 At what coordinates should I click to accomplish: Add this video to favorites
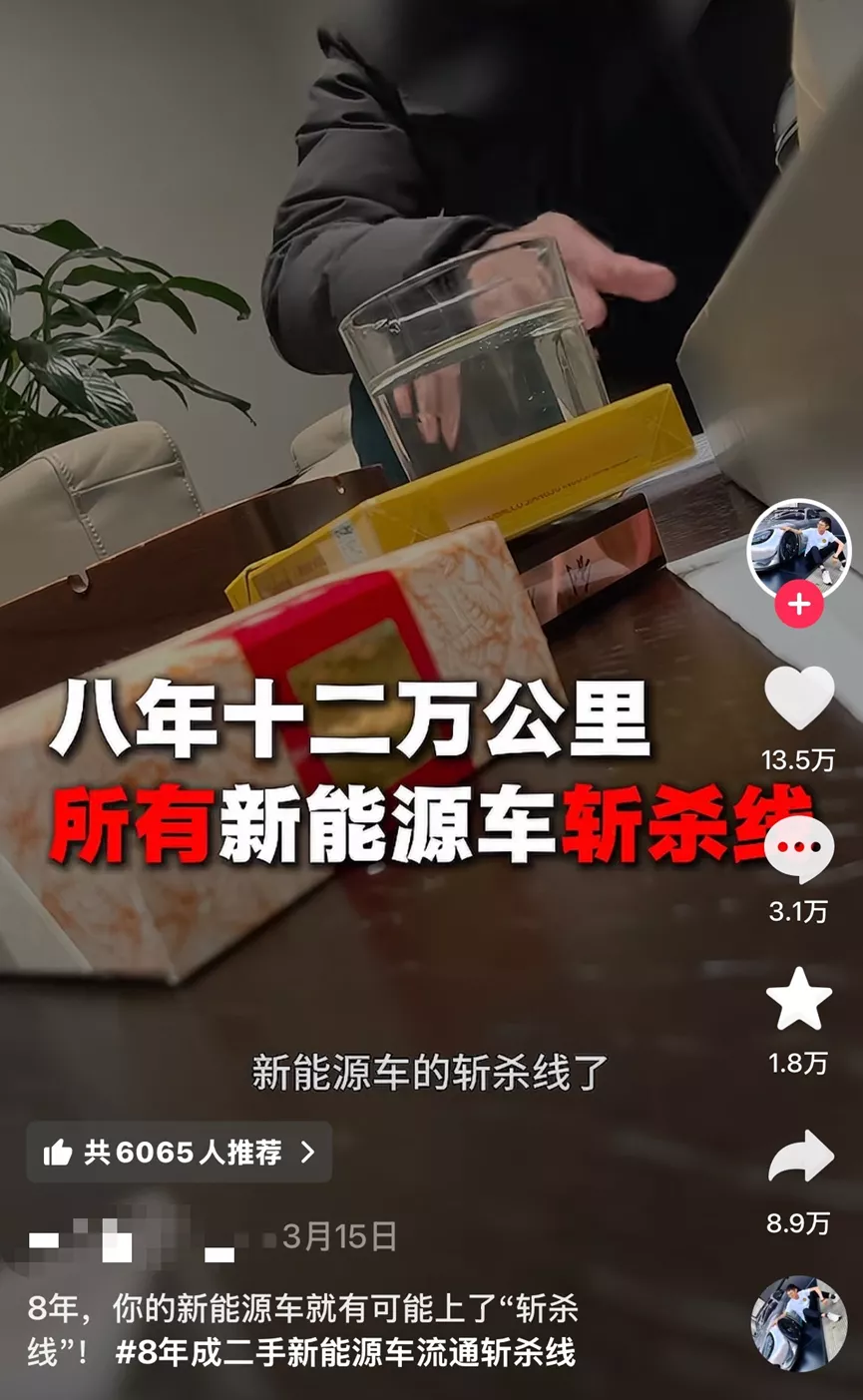(x=799, y=1000)
